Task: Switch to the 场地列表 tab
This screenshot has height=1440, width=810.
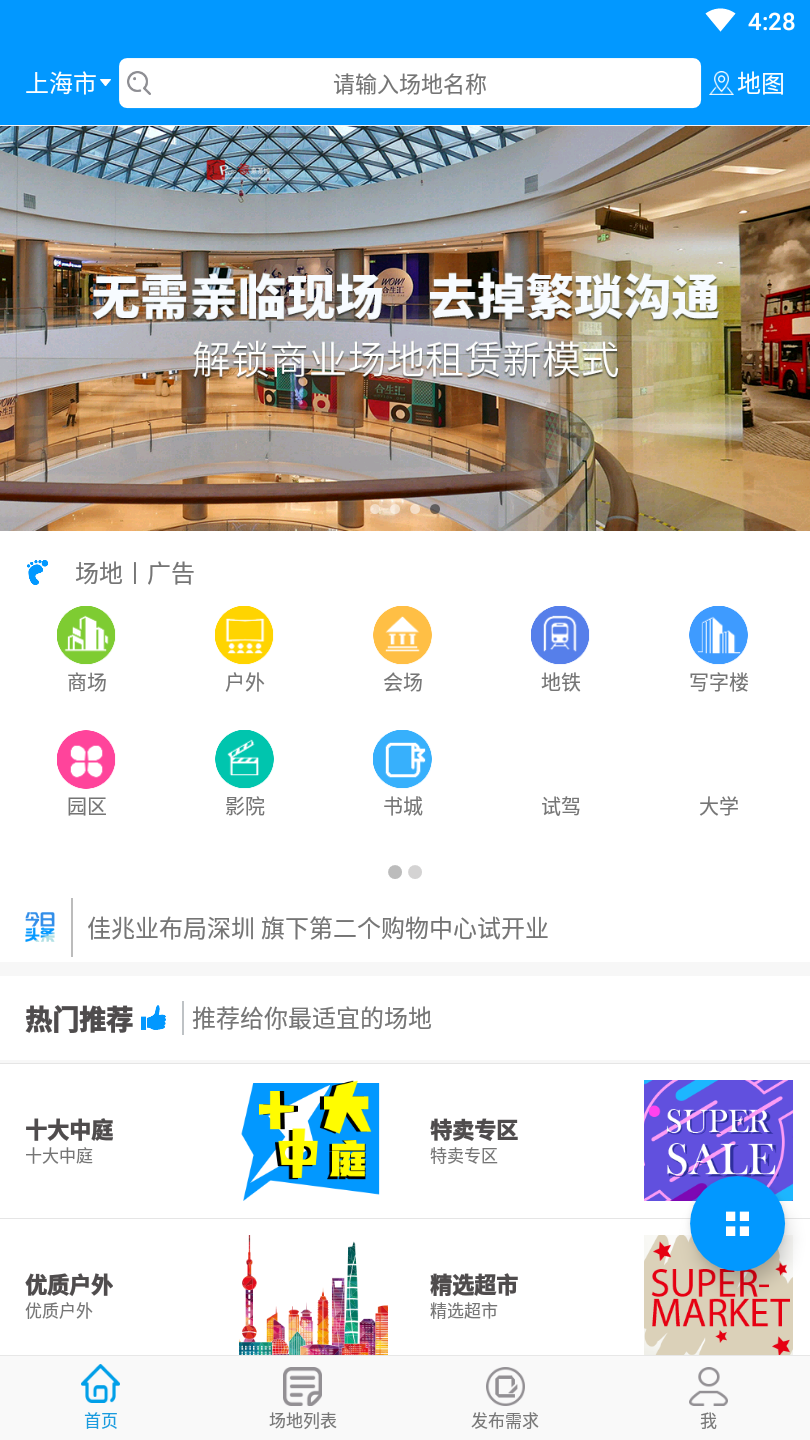Action: (303, 1399)
